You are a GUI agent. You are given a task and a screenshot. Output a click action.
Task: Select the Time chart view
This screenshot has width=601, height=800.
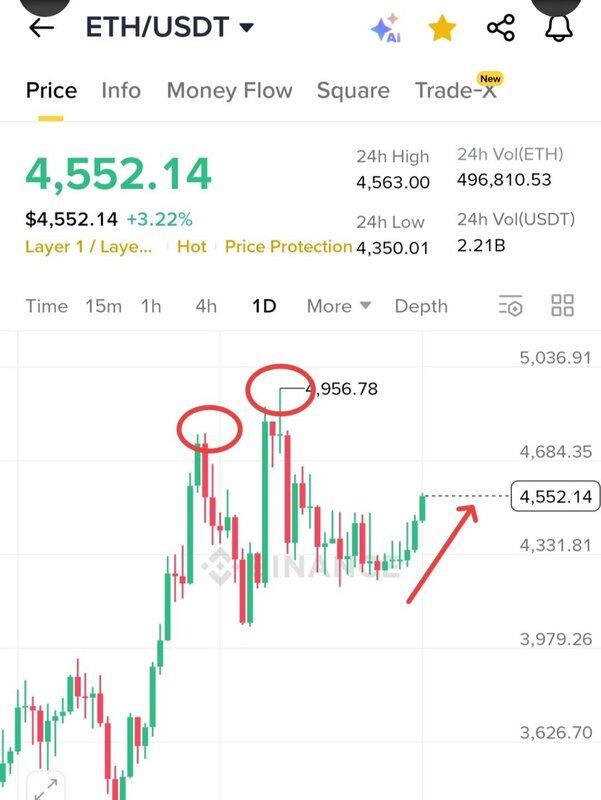pyautogui.click(x=46, y=306)
